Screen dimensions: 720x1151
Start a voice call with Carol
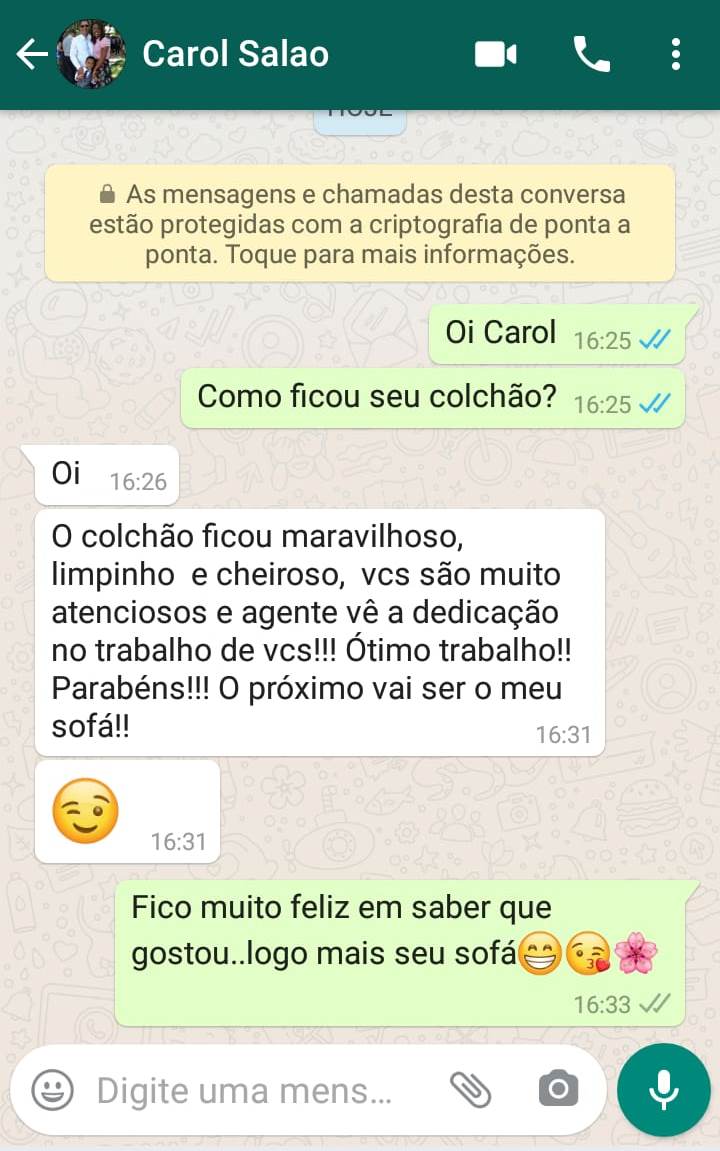pos(591,54)
